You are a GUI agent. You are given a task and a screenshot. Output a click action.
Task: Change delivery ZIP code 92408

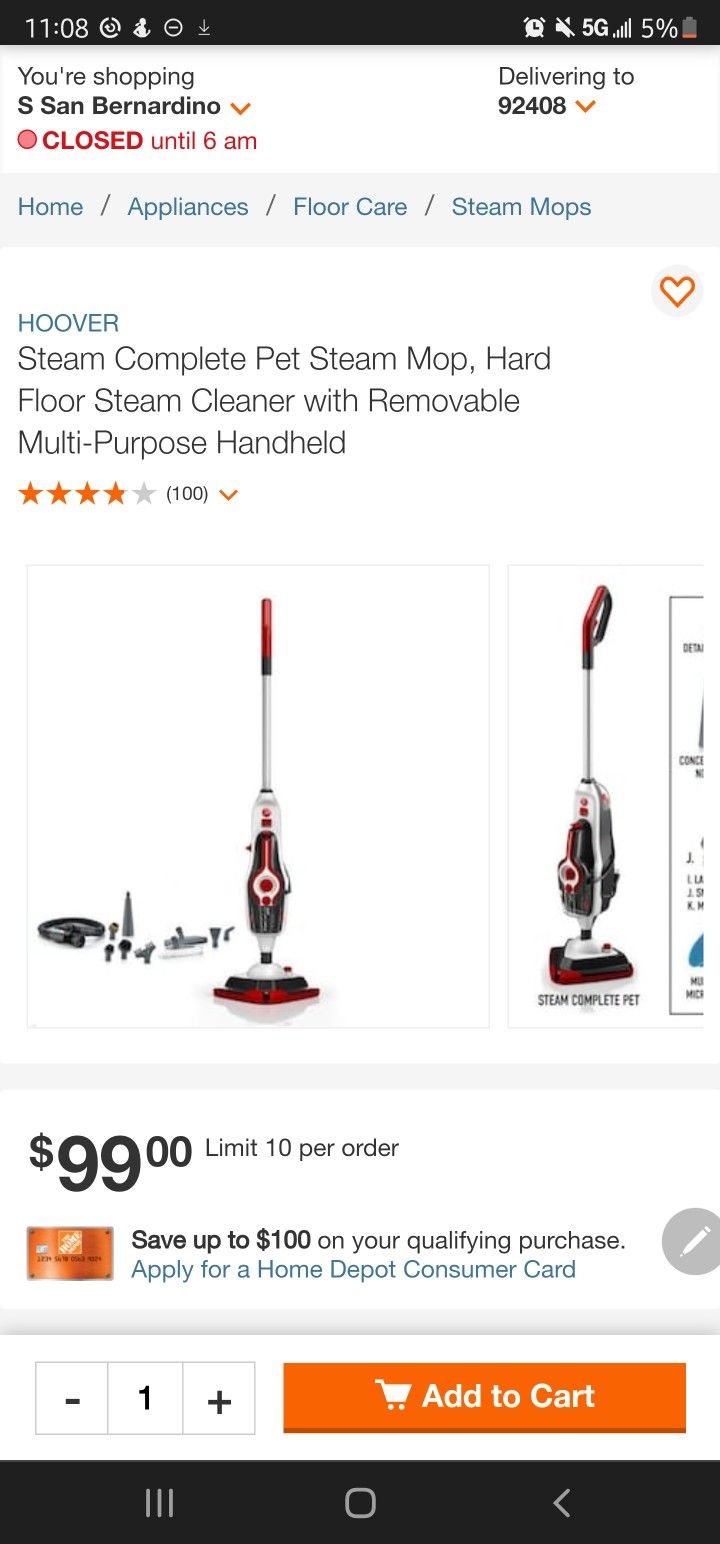tap(546, 105)
